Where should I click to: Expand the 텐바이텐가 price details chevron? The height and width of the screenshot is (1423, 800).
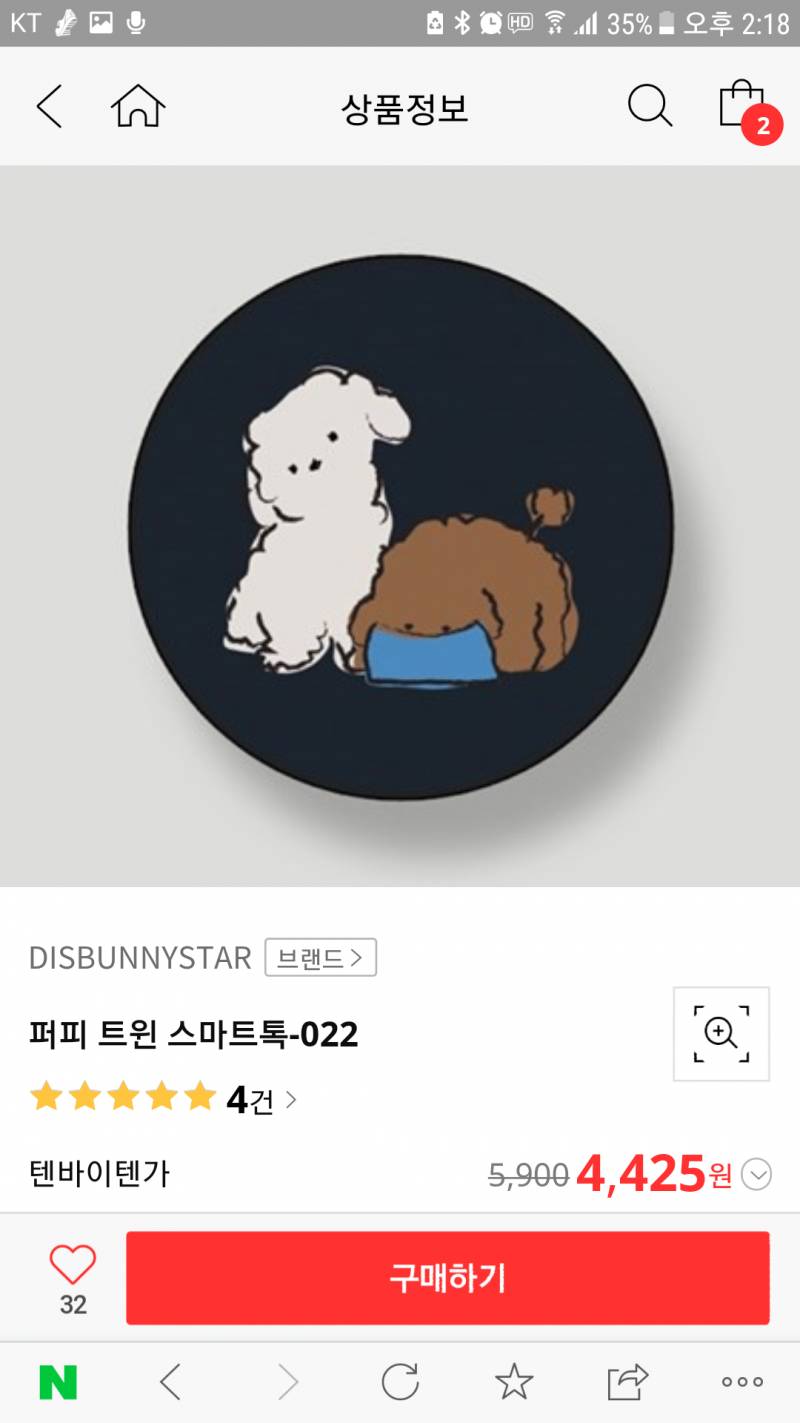[757, 1176]
